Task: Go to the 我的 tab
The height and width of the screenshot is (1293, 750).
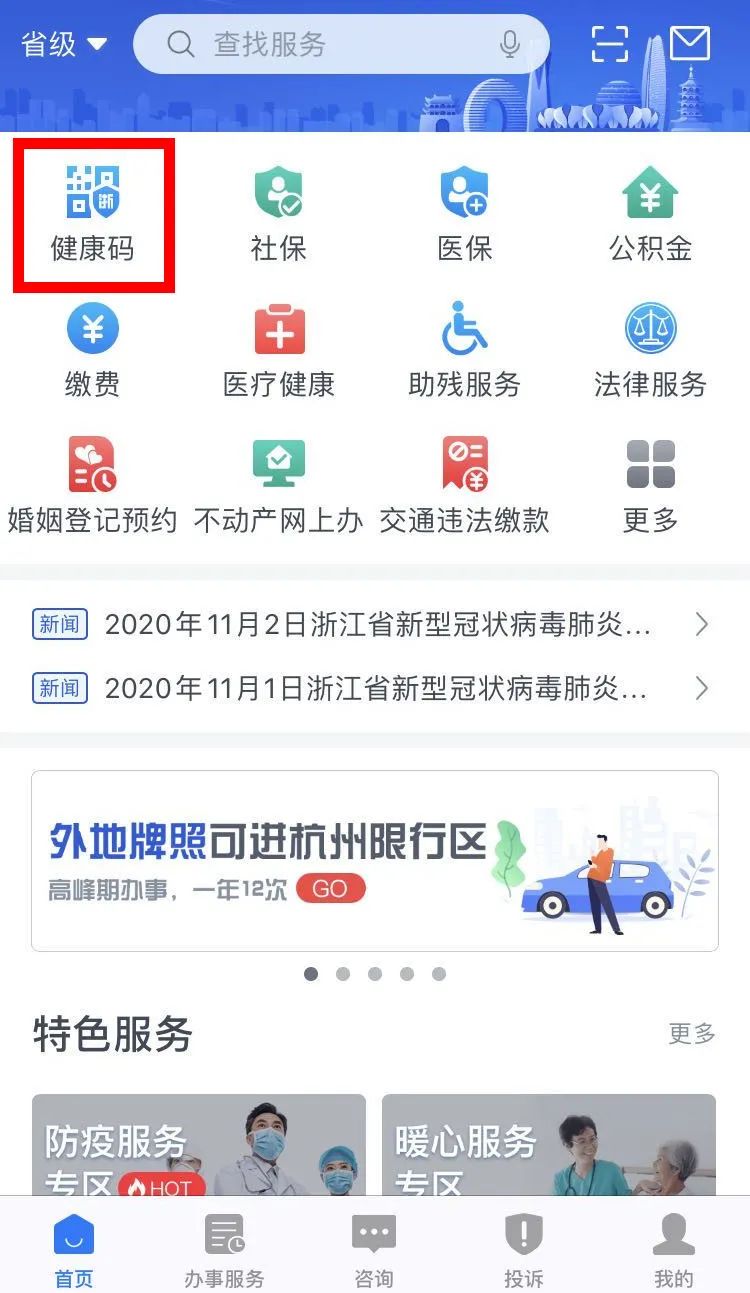Action: [x=673, y=1250]
